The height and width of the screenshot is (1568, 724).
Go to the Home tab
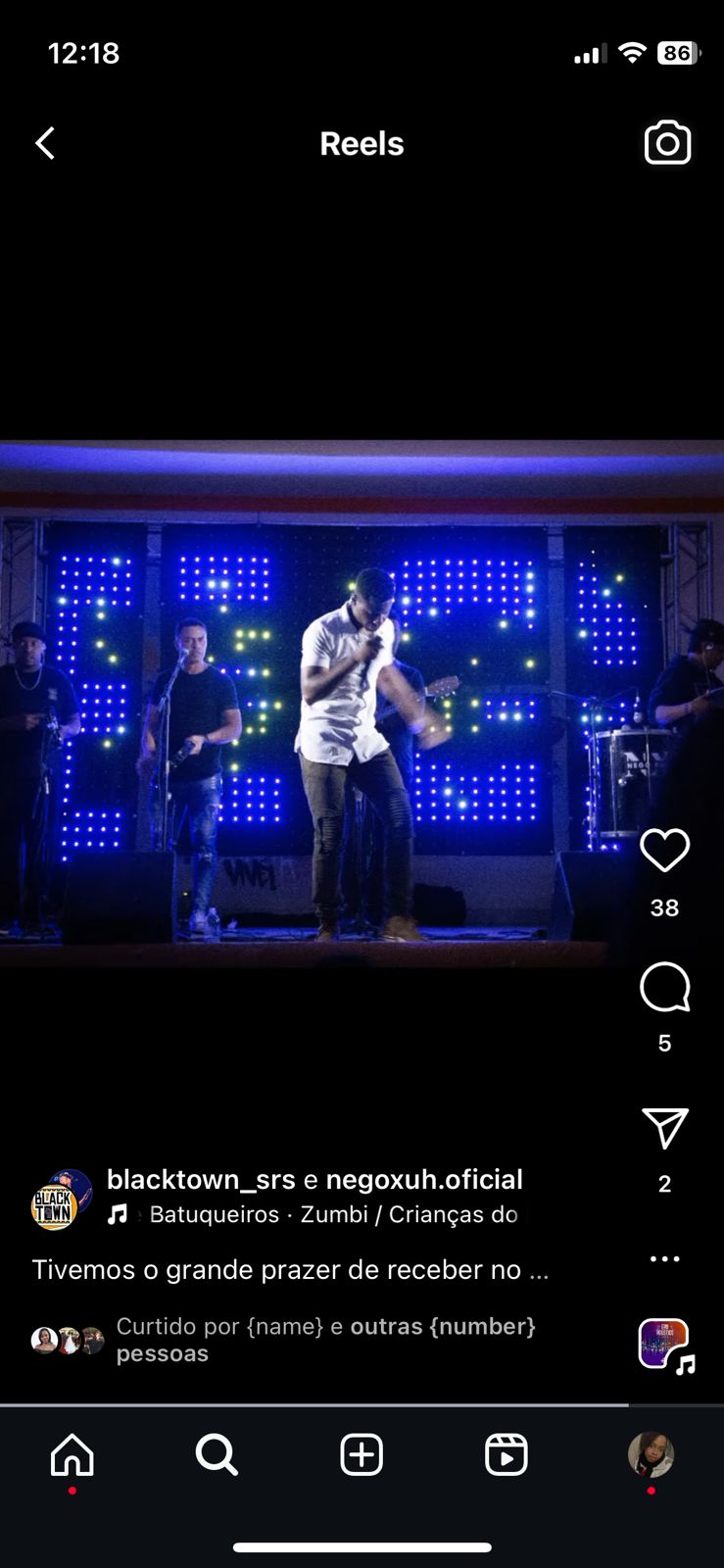[x=72, y=1455]
